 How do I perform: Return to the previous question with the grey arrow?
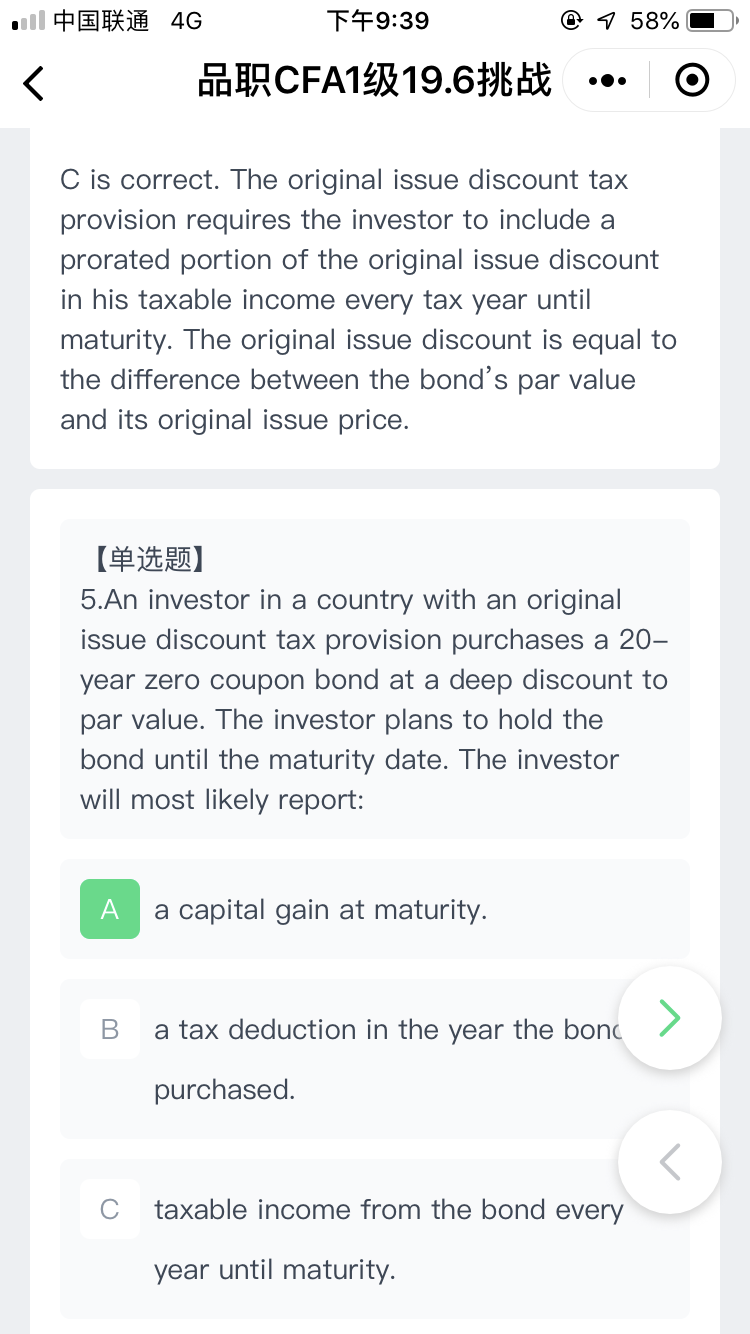coord(669,1162)
